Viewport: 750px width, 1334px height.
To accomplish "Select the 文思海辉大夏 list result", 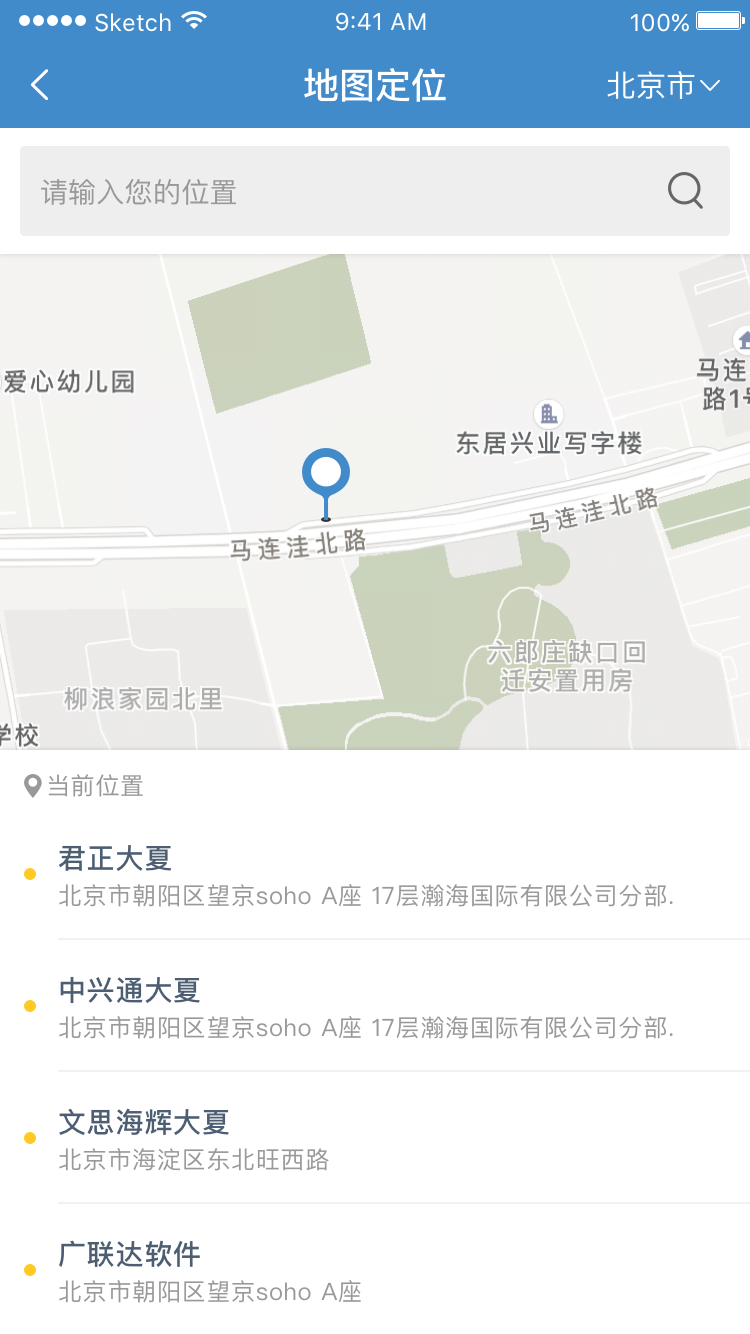I will pos(145,1122).
